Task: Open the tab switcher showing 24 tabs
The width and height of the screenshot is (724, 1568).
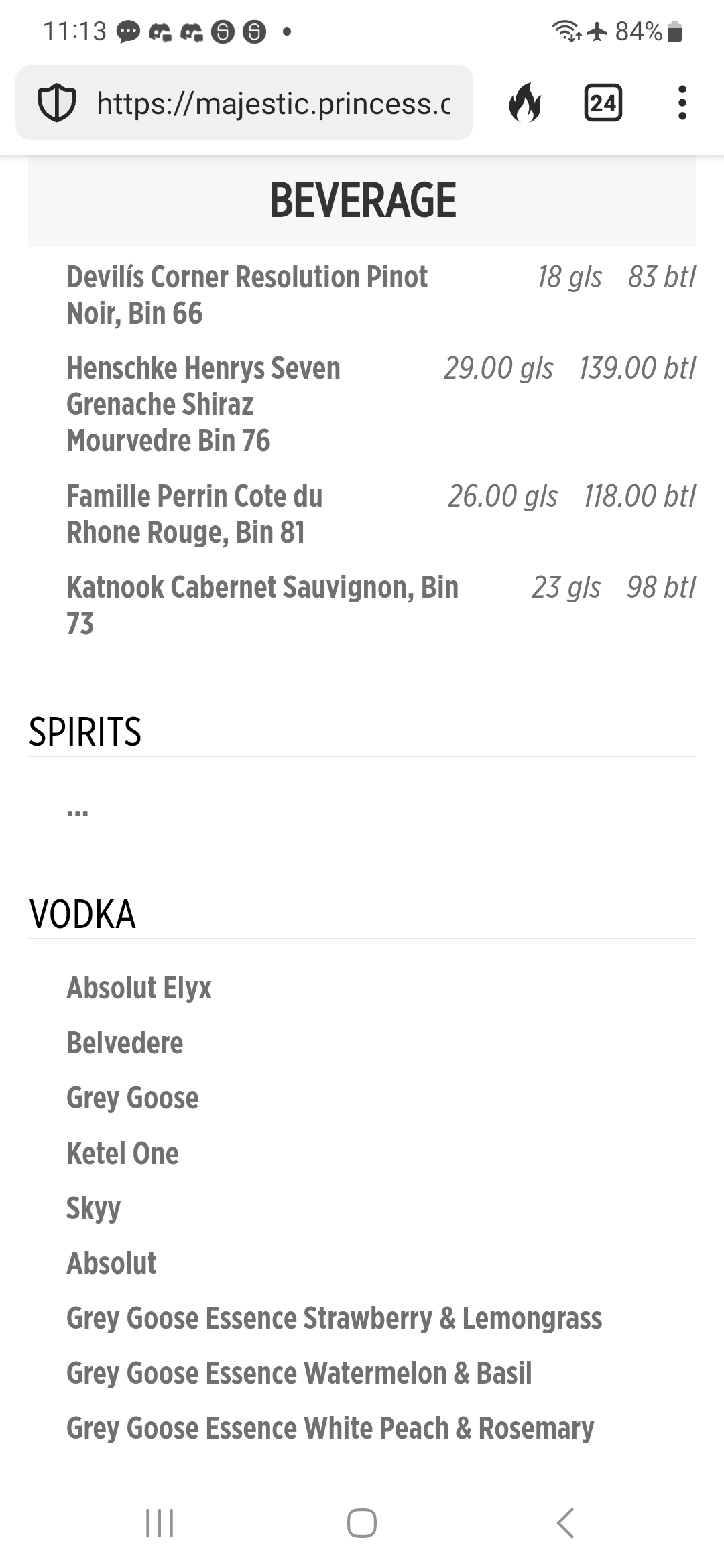Action: 603,103
